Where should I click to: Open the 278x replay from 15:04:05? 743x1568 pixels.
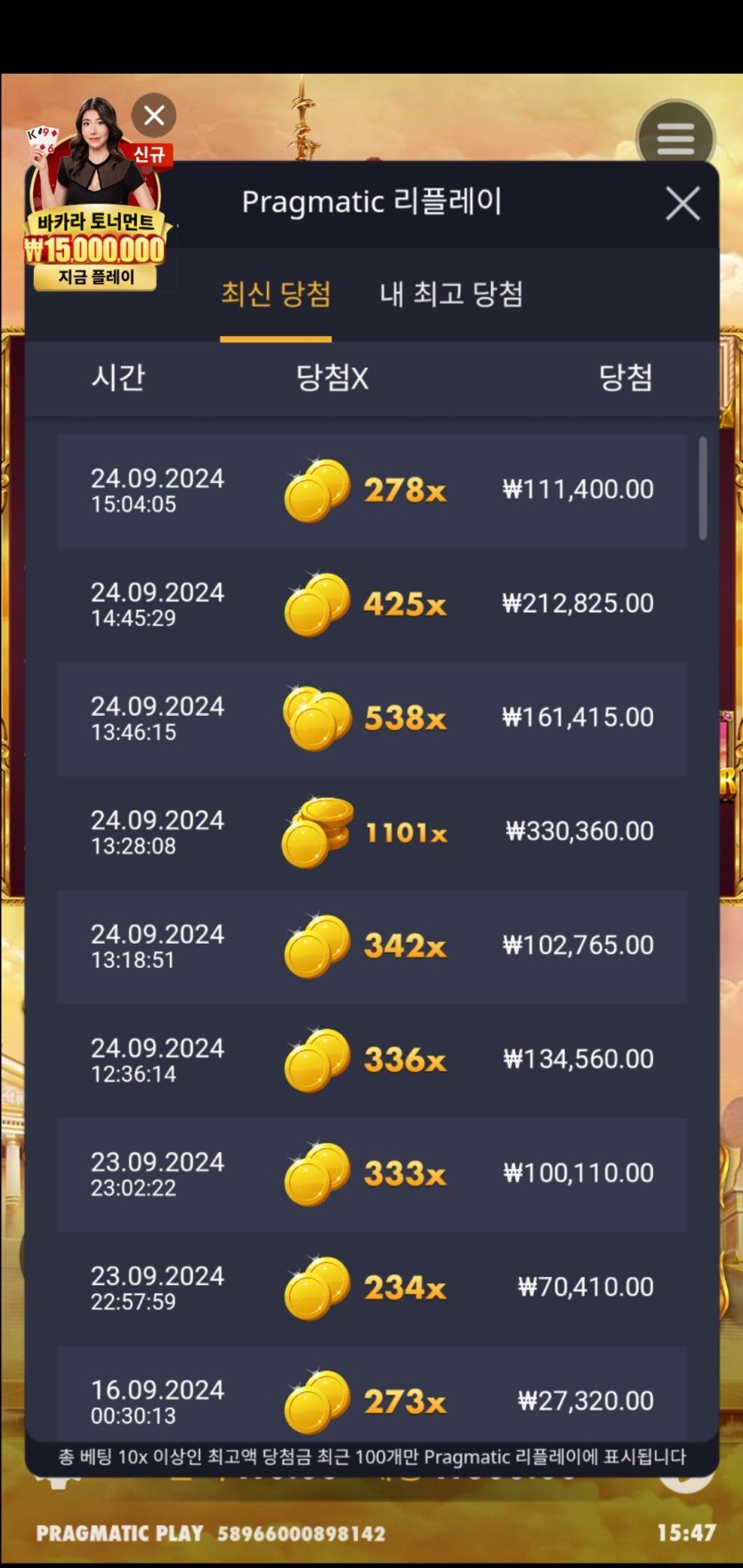pyautogui.click(x=371, y=491)
